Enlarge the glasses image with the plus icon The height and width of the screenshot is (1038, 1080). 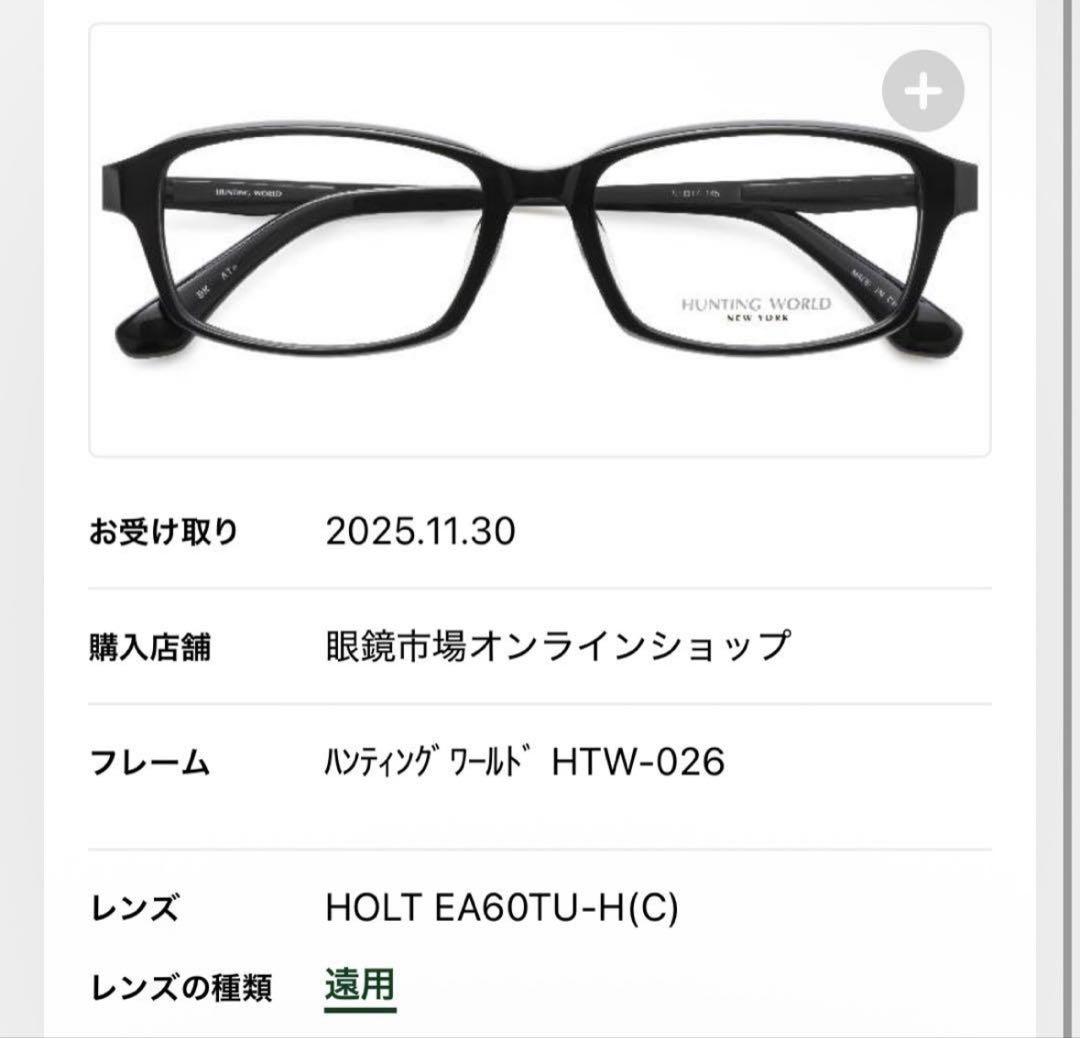point(922,93)
